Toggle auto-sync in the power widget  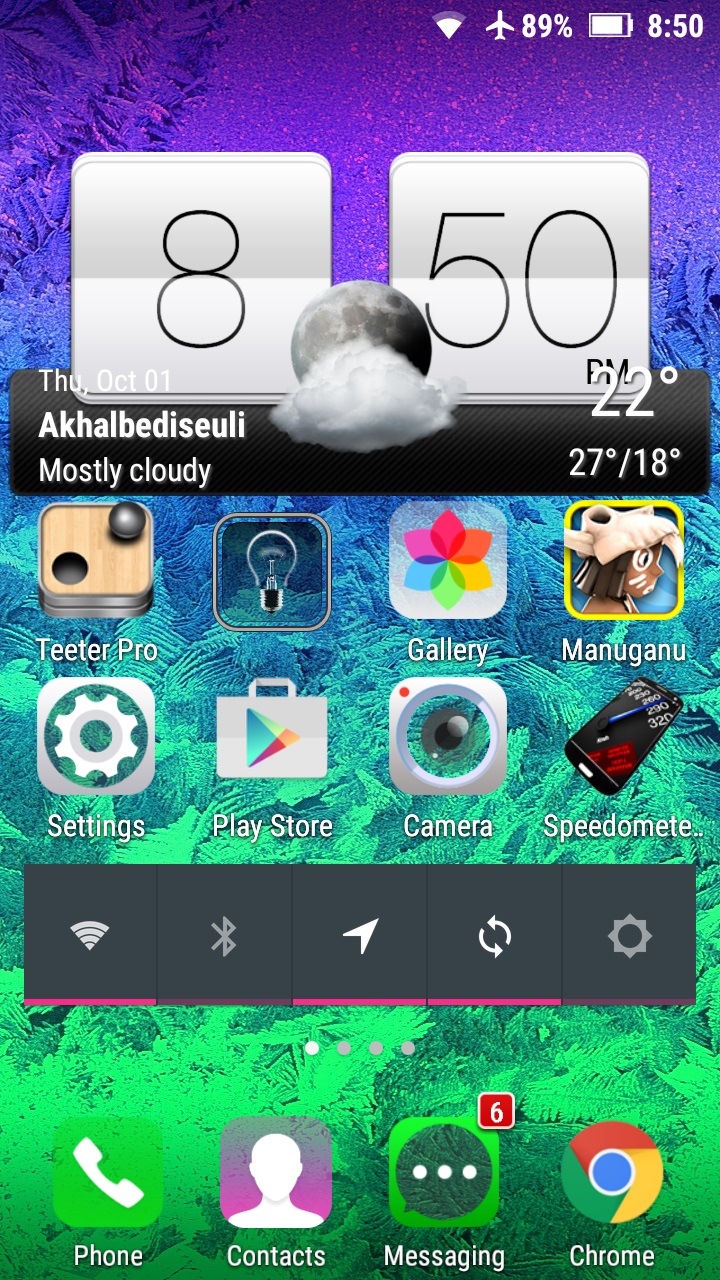point(495,936)
